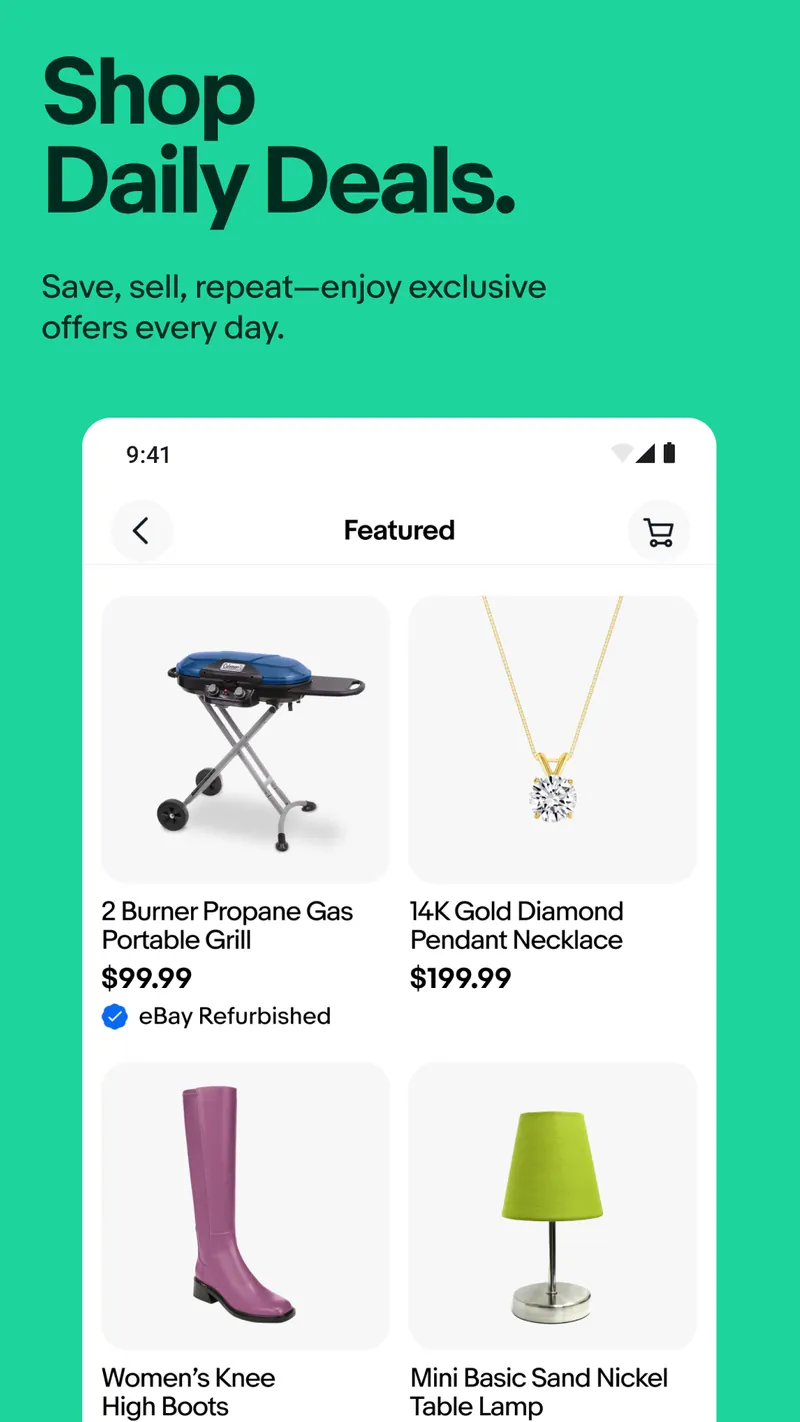The width and height of the screenshot is (800, 1422).
Task: Click the save and sell tagline text
Action: (x=293, y=307)
